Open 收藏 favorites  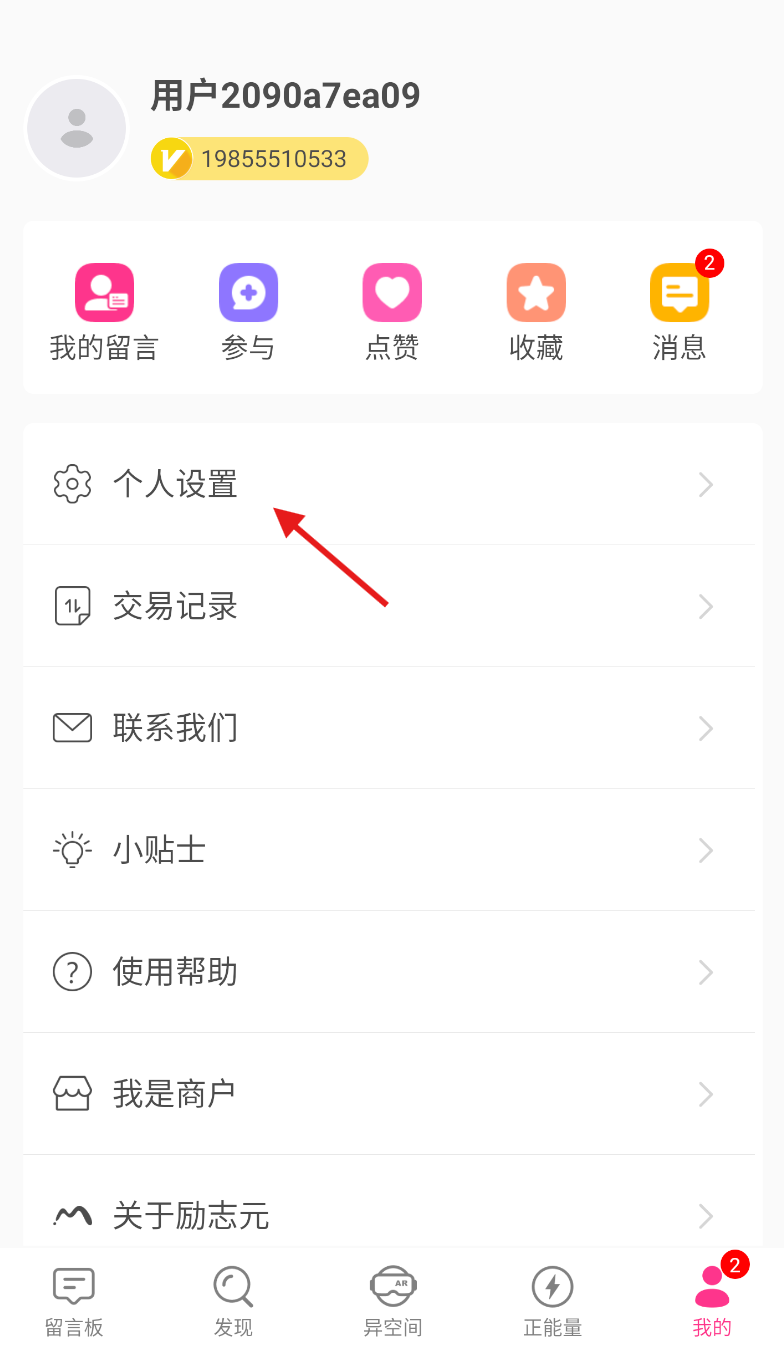[536, 312]
